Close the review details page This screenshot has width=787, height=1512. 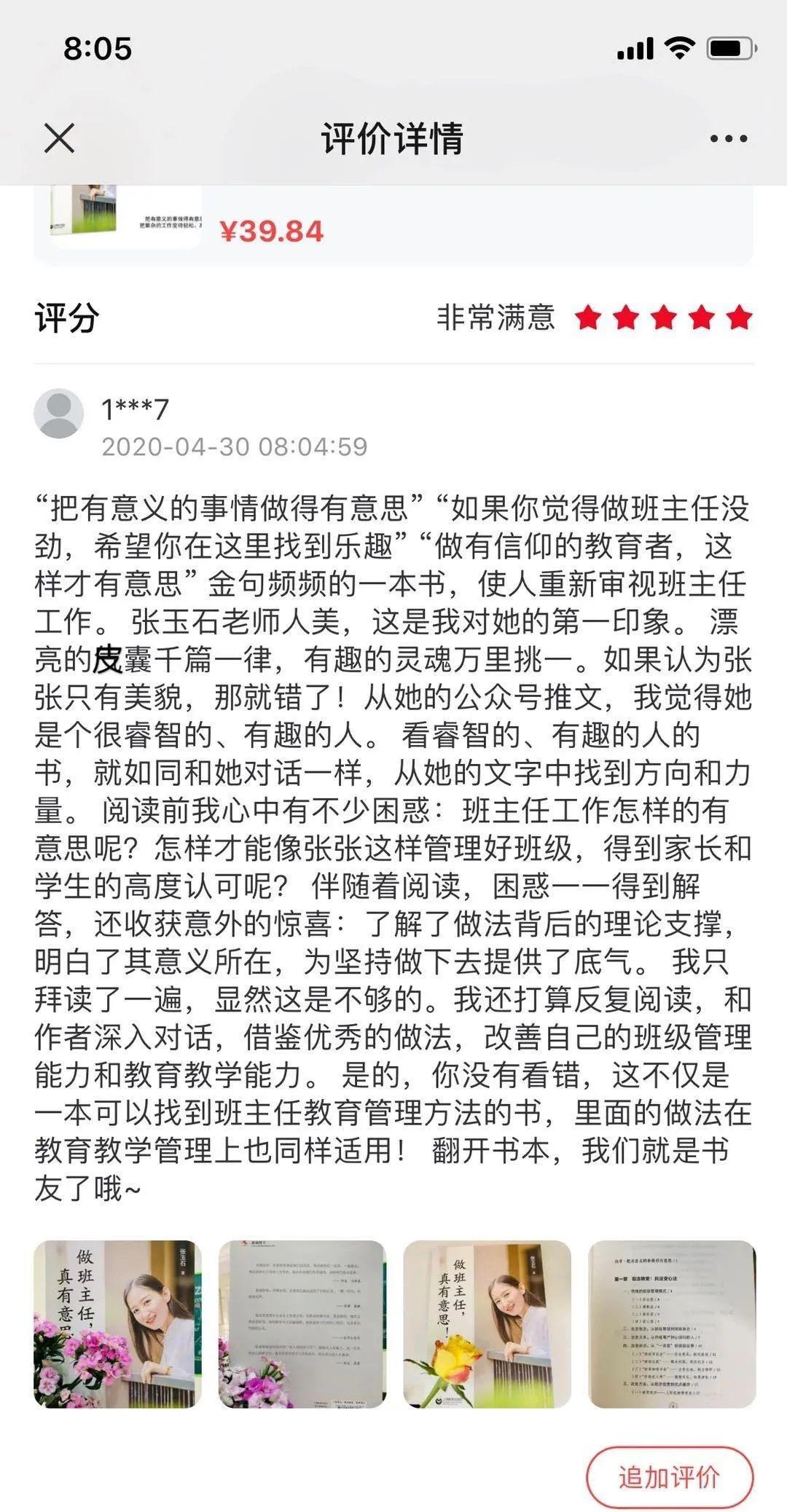coord(59,138)
